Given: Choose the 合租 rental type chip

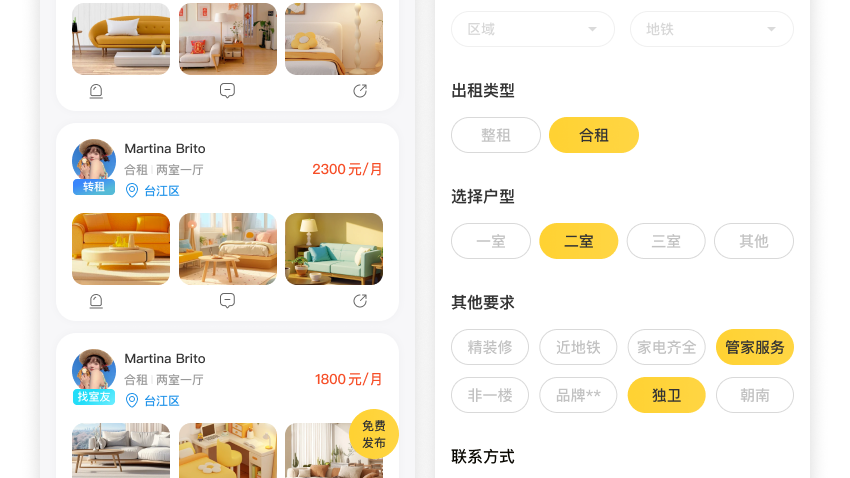Looking at the screenshot, I should coord(594,135).
